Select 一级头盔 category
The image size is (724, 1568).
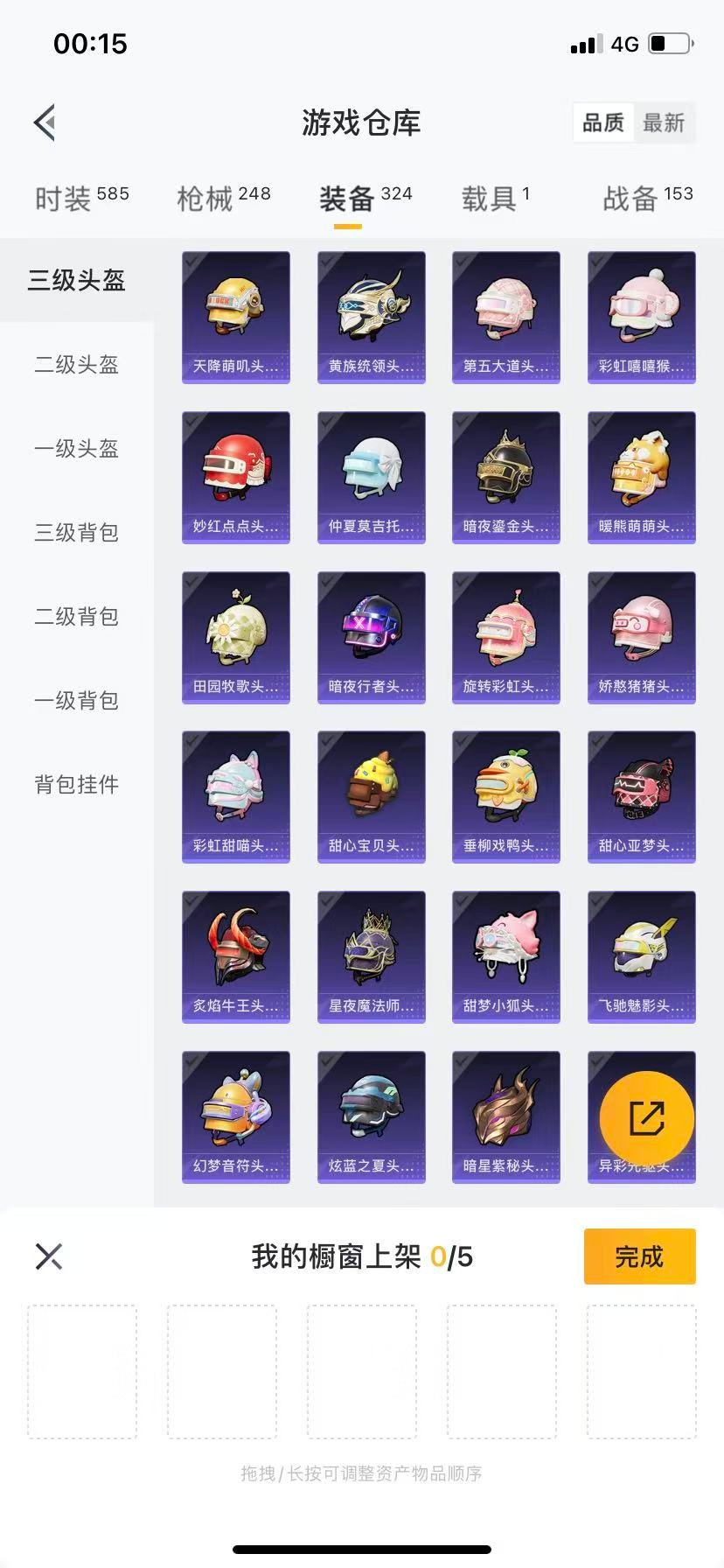click(x=77, y=448)
